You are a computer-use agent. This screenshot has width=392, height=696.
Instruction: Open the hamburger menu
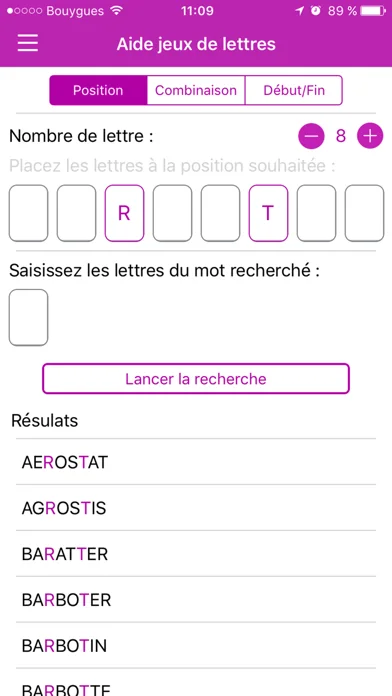[x=28, y=44]
